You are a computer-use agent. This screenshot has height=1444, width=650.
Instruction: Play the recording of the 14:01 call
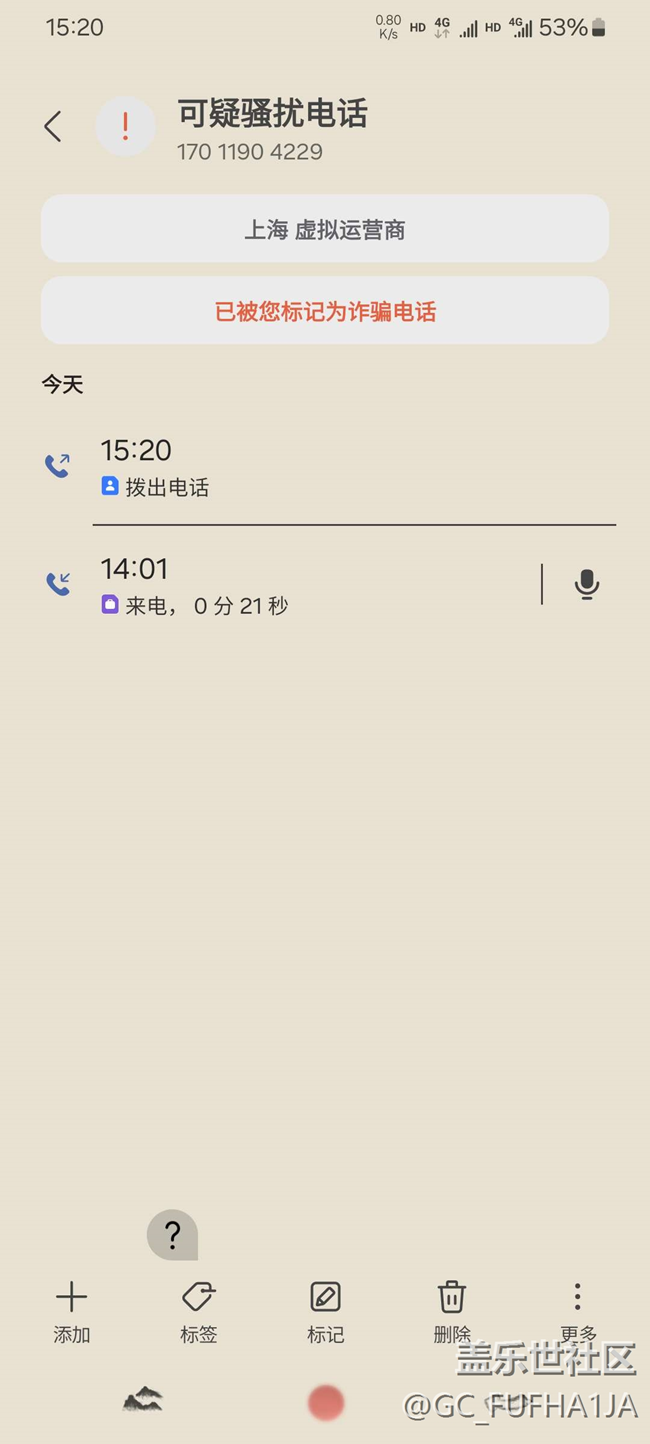[x=587, y=584]
